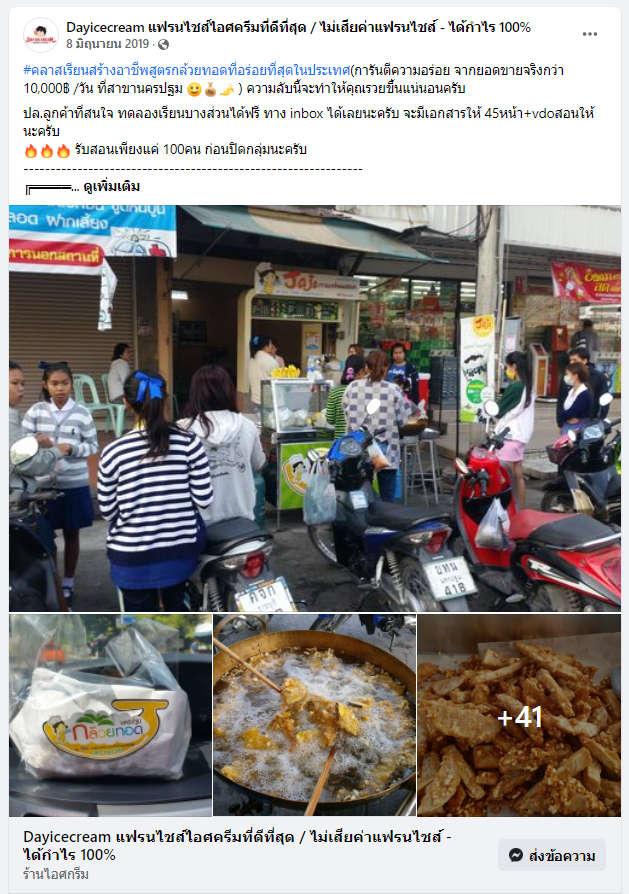Open the +41 more photos tile
Screen dimensions: 629x894
click(x=519, y=714)
